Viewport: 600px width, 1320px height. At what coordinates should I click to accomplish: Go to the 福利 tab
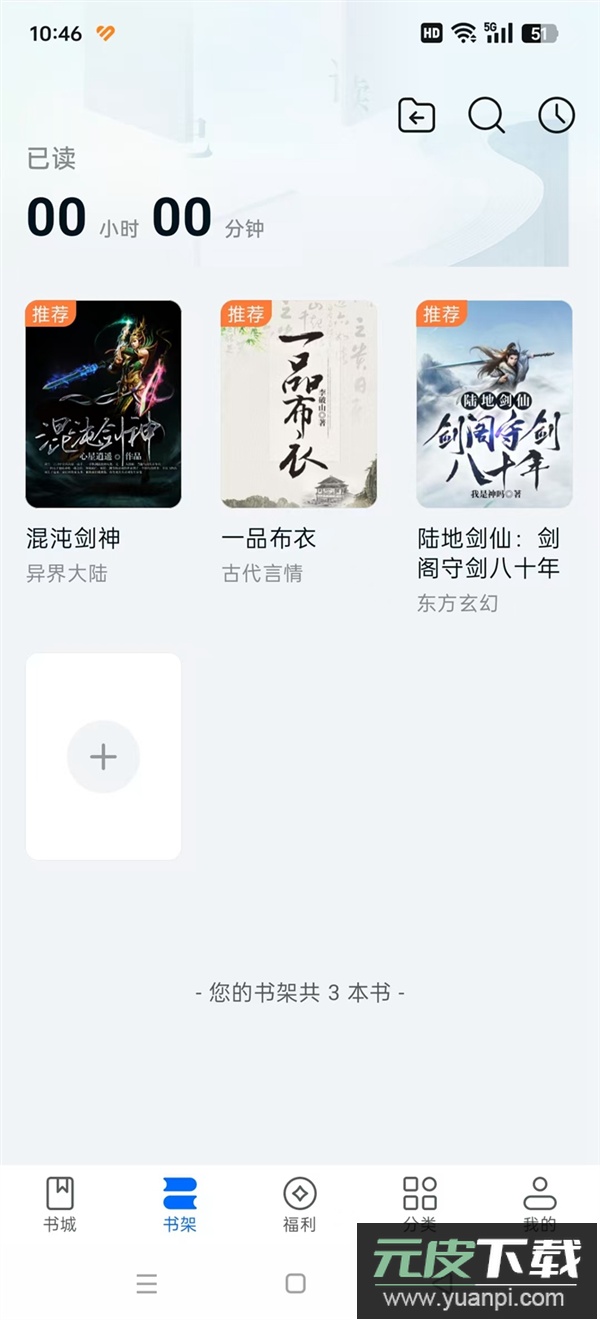(x=299, y=1203)
